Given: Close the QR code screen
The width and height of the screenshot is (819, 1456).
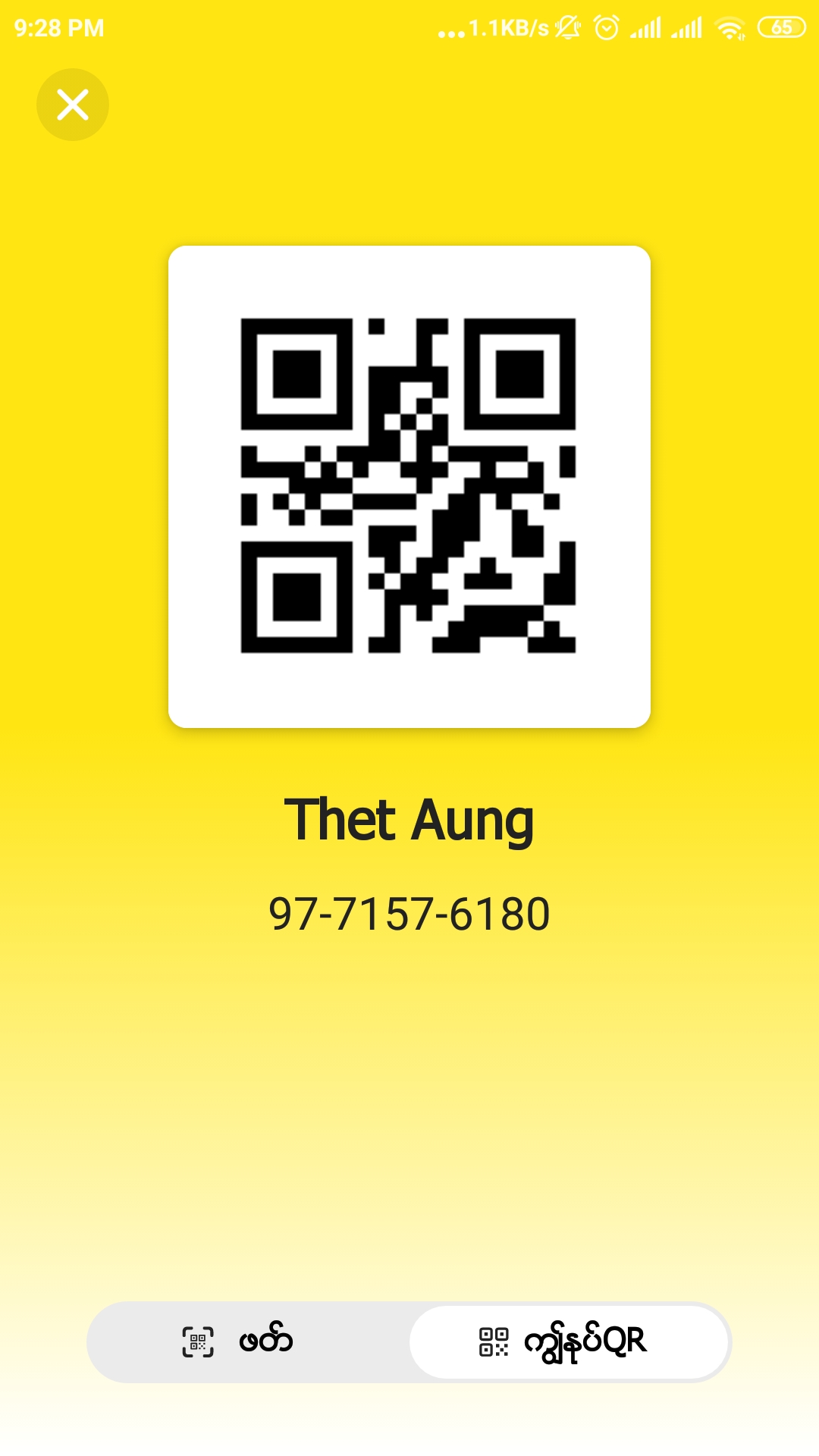Looking at the screenshot, I should [73, 105].
